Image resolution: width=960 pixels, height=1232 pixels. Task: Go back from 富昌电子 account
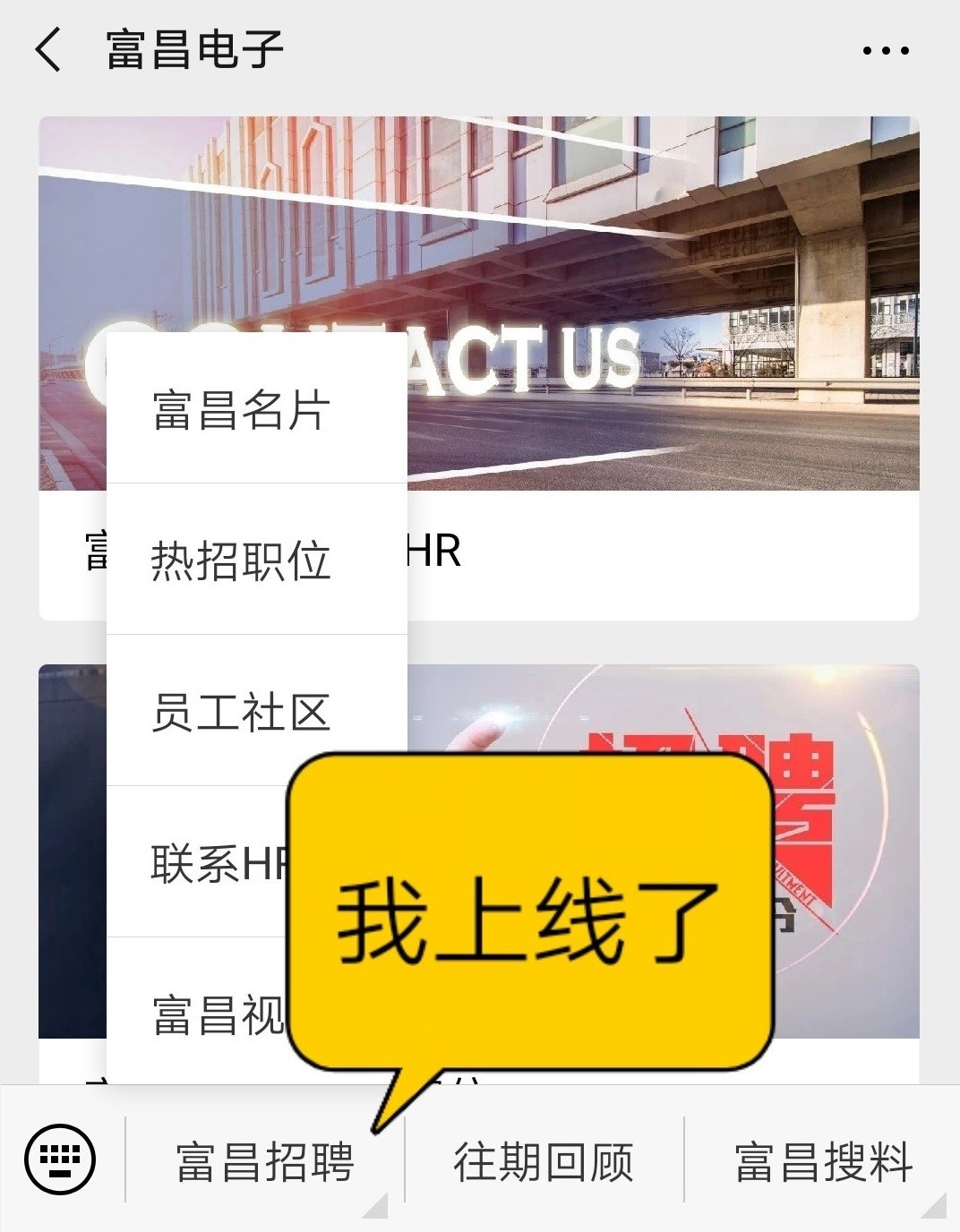pos(49,49)
